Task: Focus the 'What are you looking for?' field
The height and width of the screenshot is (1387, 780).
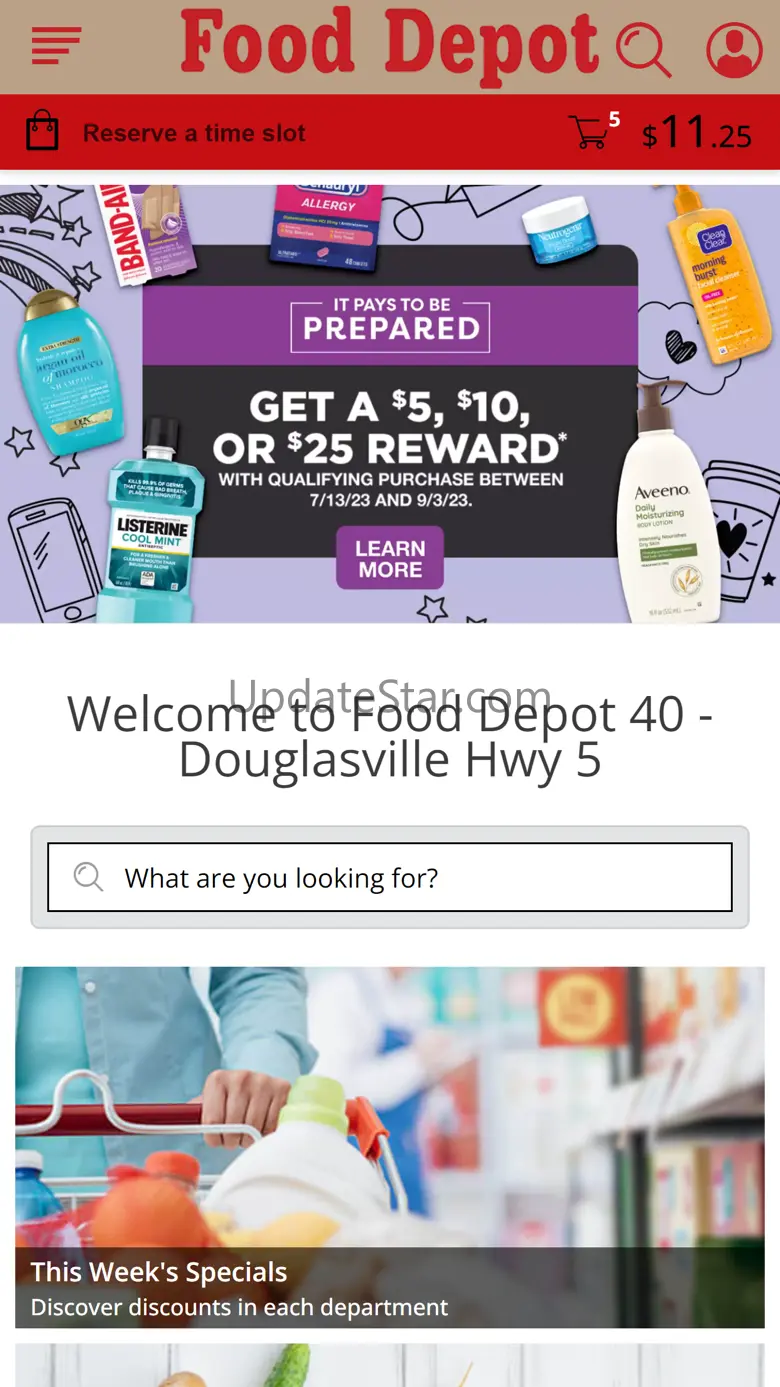Action: pos(390,877)
